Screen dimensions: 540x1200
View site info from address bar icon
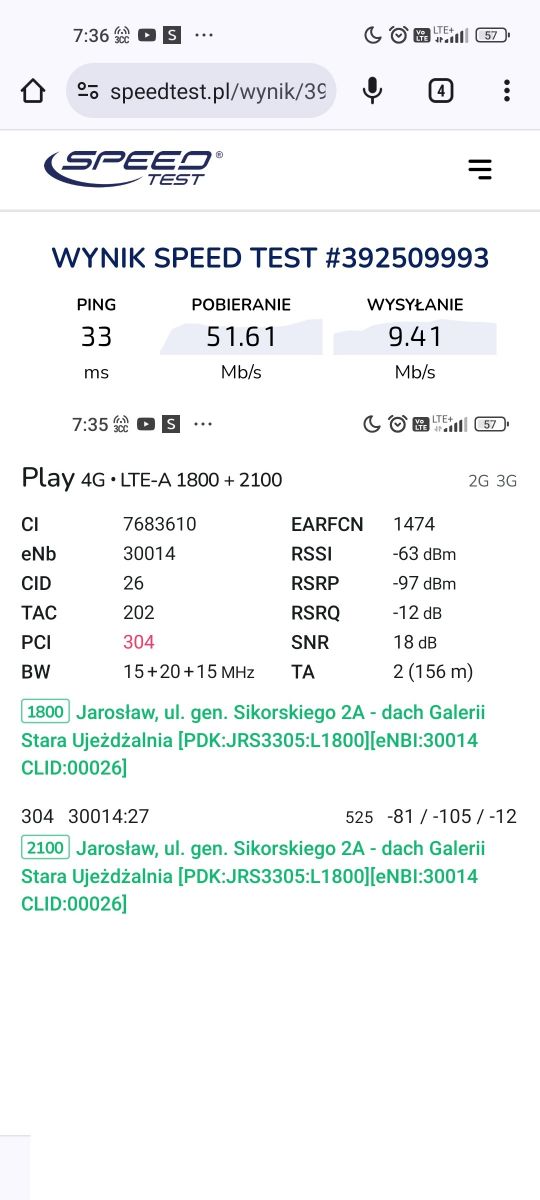click(88, 92)
